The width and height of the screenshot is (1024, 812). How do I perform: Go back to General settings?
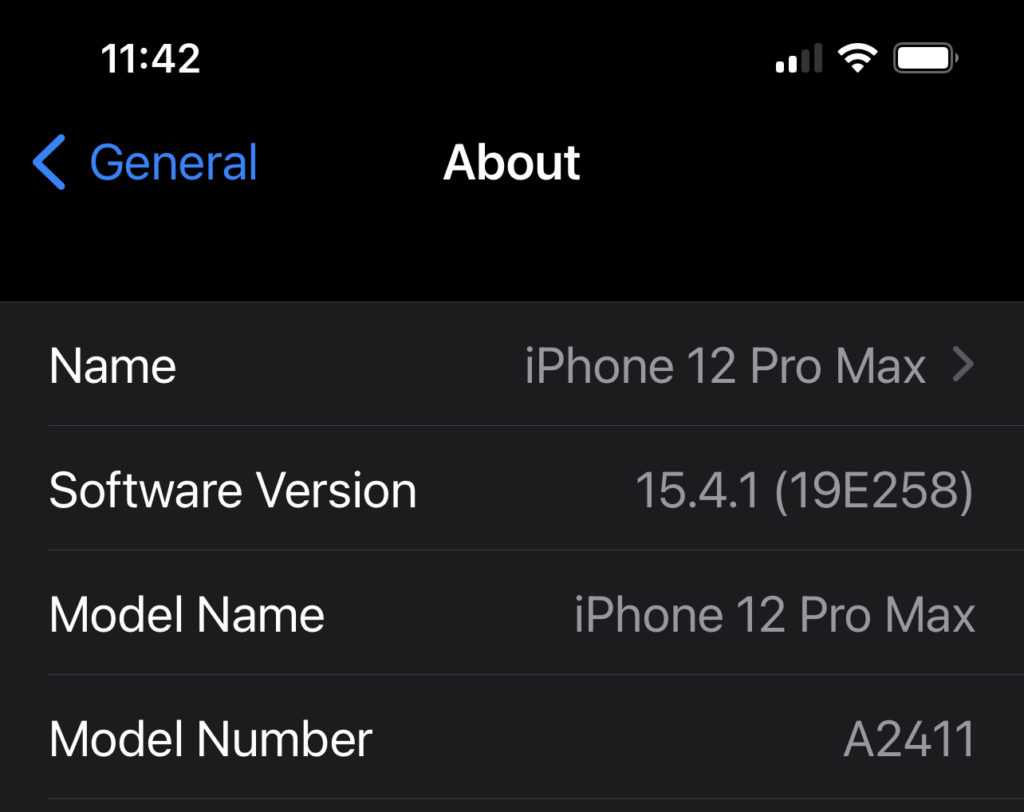[146, 163]
